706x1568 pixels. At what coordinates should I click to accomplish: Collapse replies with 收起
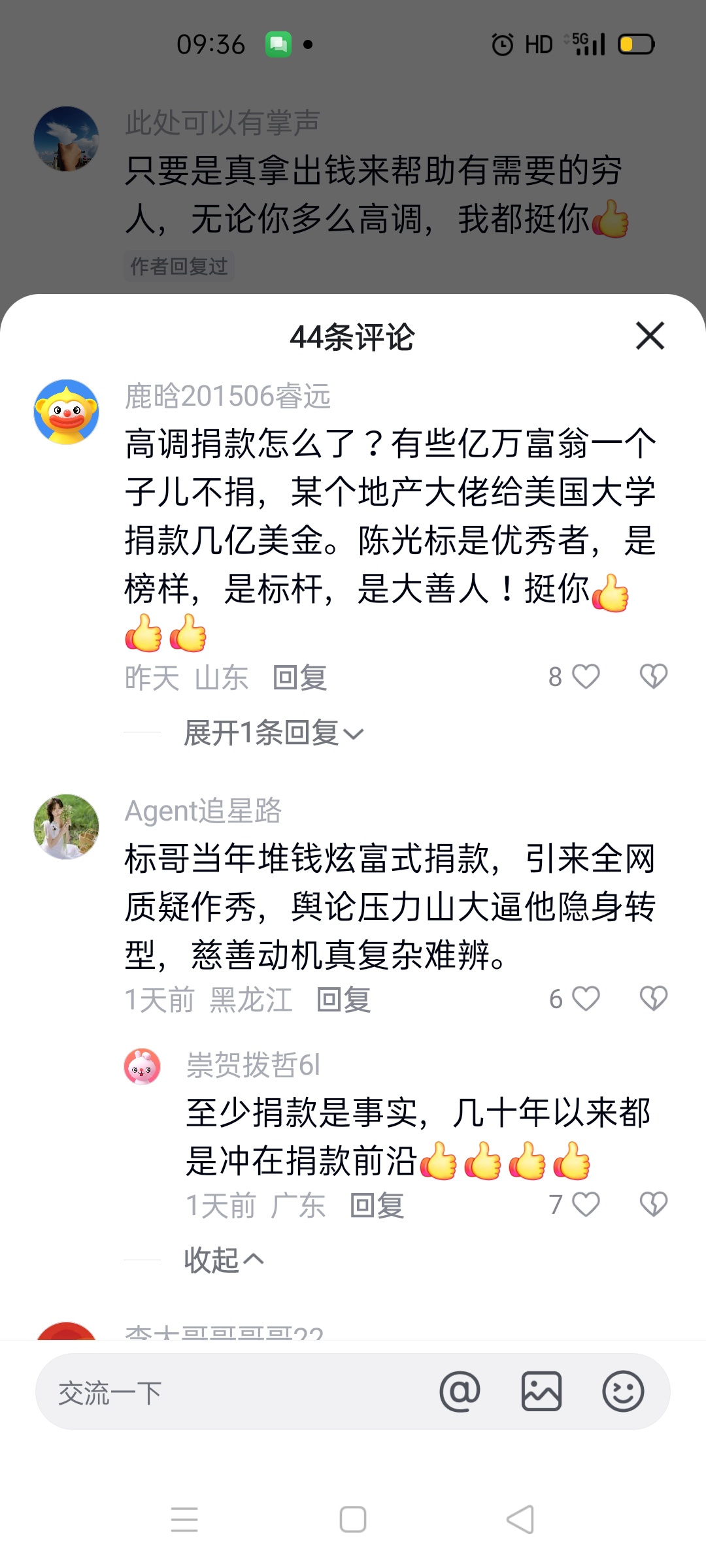[x=224, y=1260]
